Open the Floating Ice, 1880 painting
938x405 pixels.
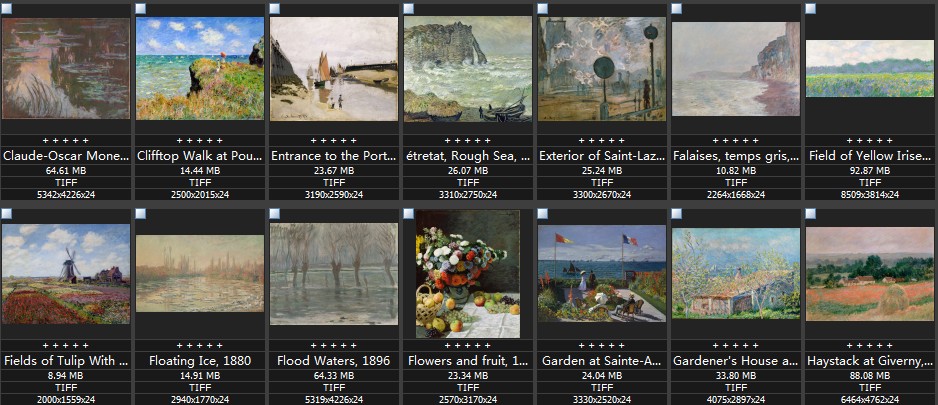(200, 273)
